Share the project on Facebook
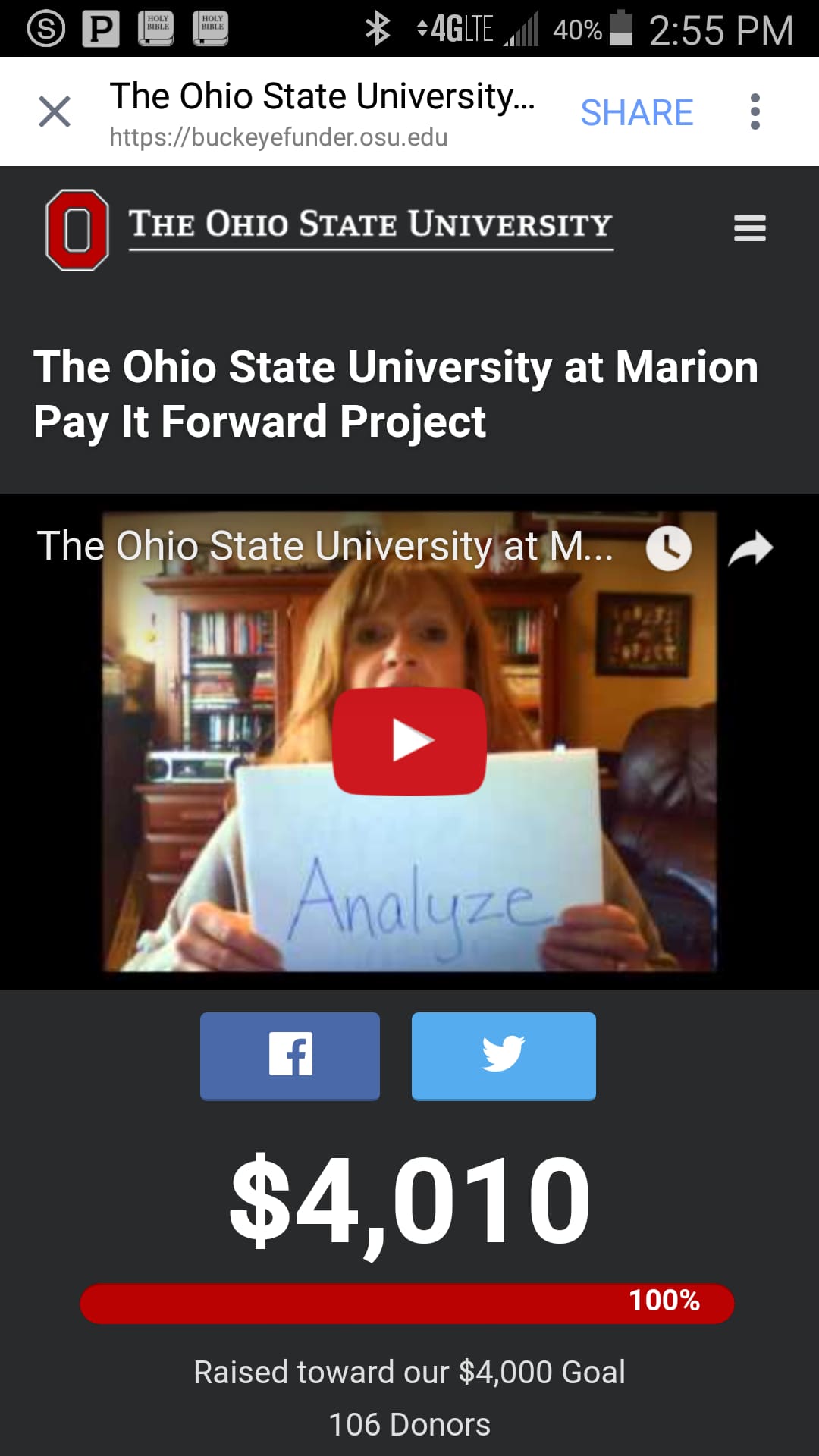 pyautogui.click(x=290, y=1056)
